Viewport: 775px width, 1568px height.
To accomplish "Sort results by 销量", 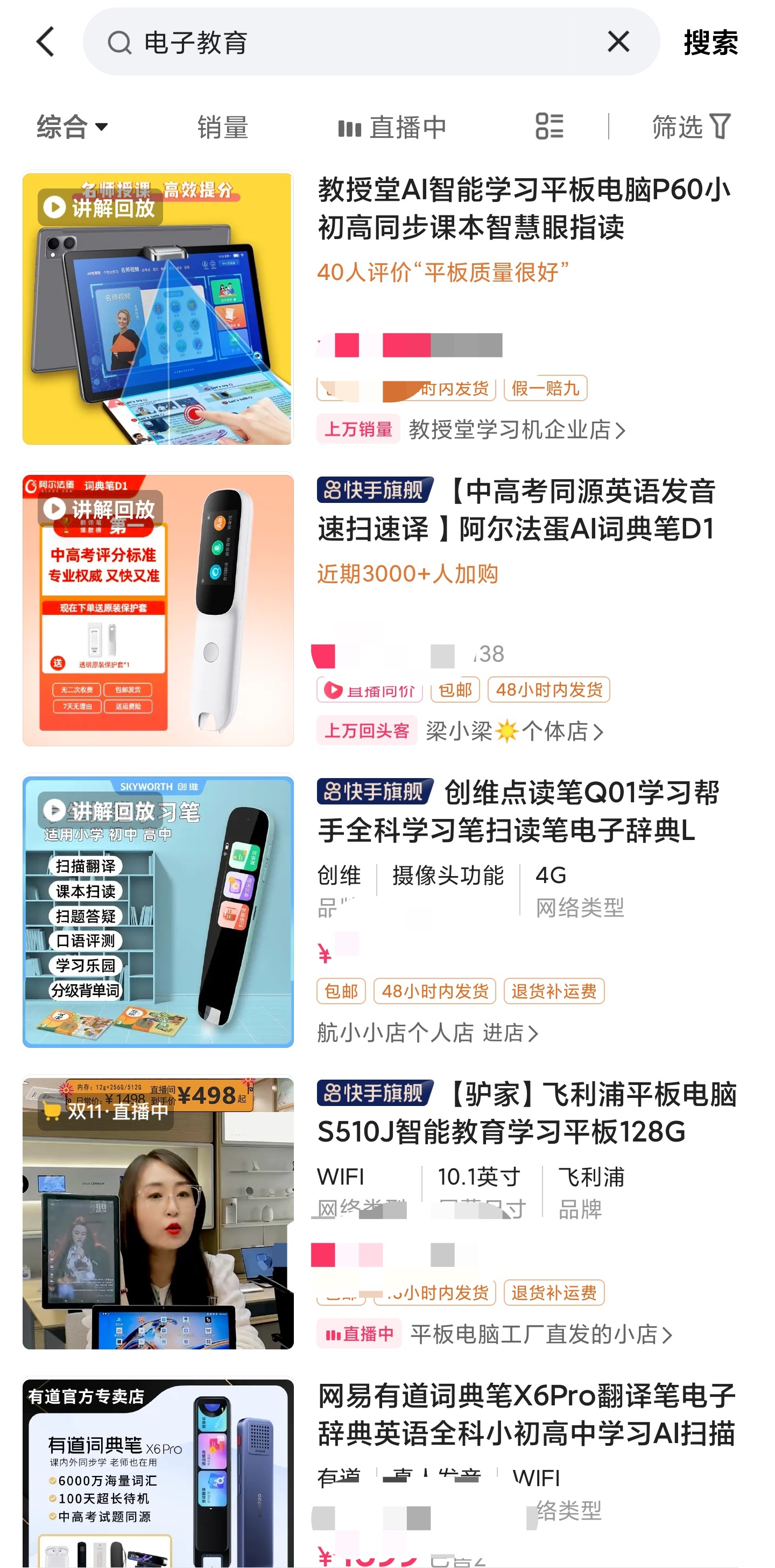I will tap(223, 127).
